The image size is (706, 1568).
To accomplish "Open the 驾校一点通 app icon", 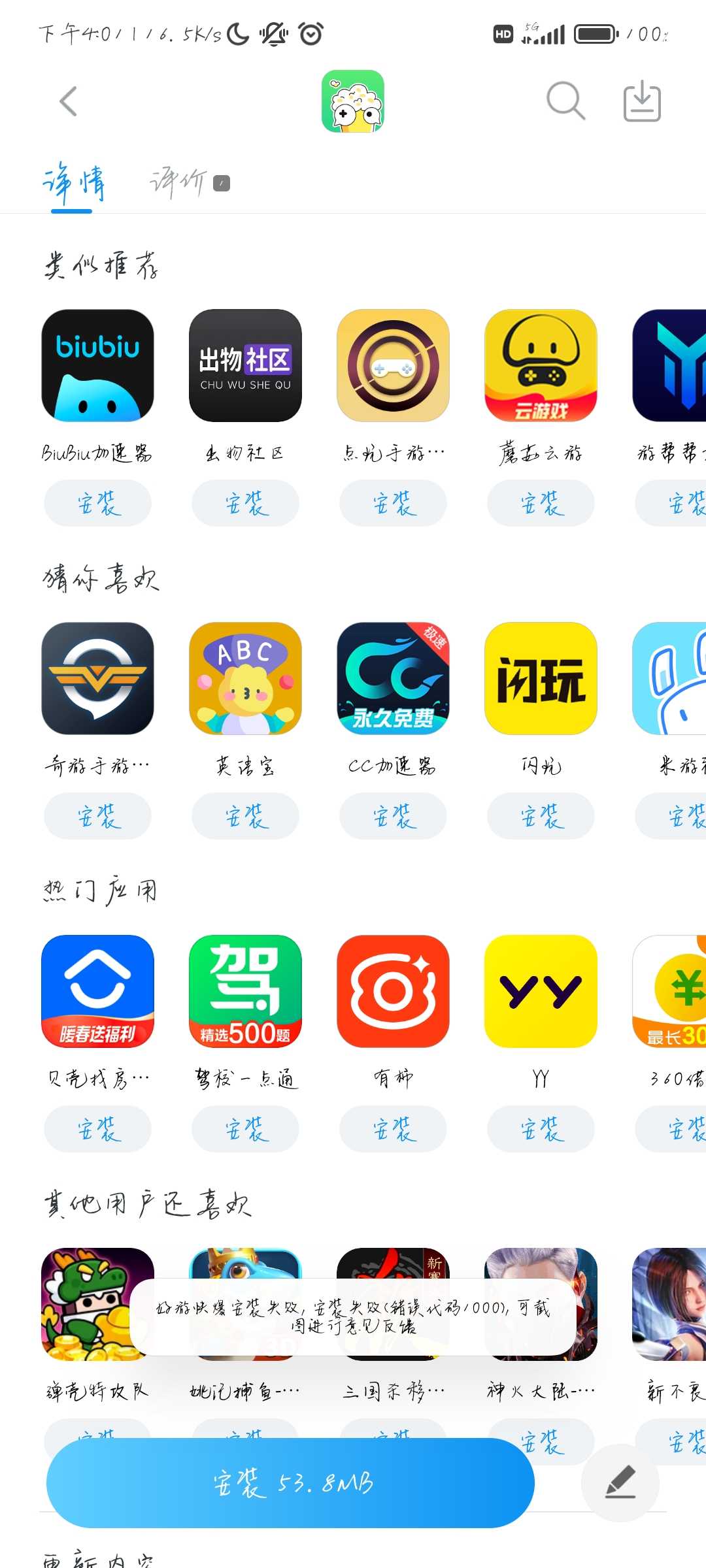I will (x=245, y=991).
